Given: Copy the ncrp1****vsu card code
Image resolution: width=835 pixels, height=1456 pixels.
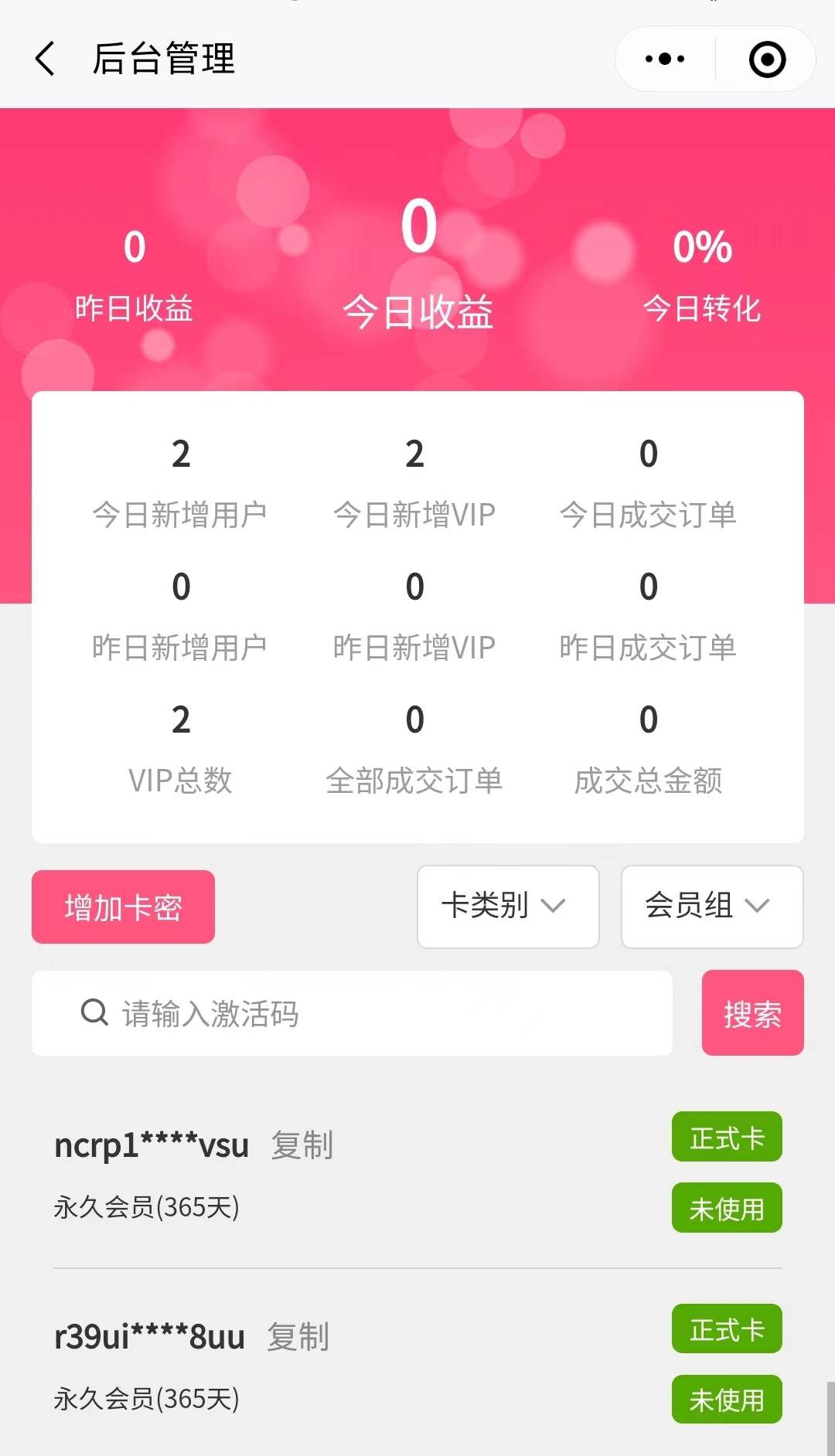Looking at the screenshot, I should (302, 1145).
